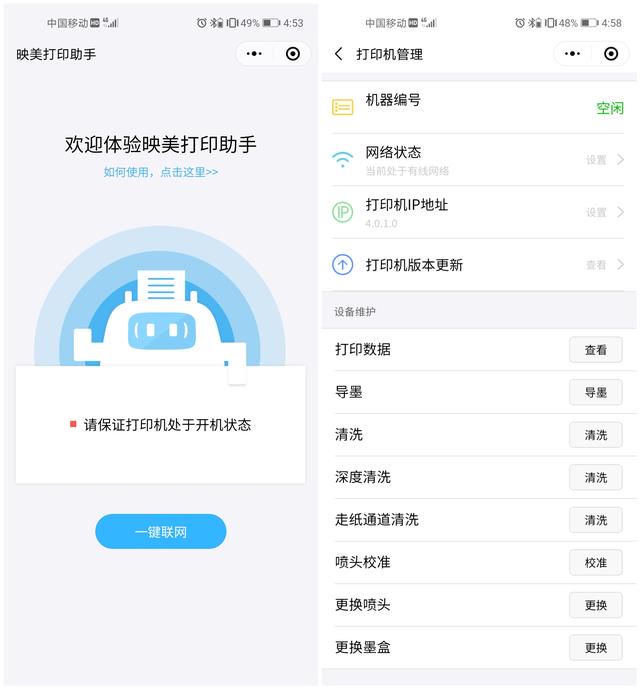Start deep cleaning in the 深度清洗 row

click(595, 477)
